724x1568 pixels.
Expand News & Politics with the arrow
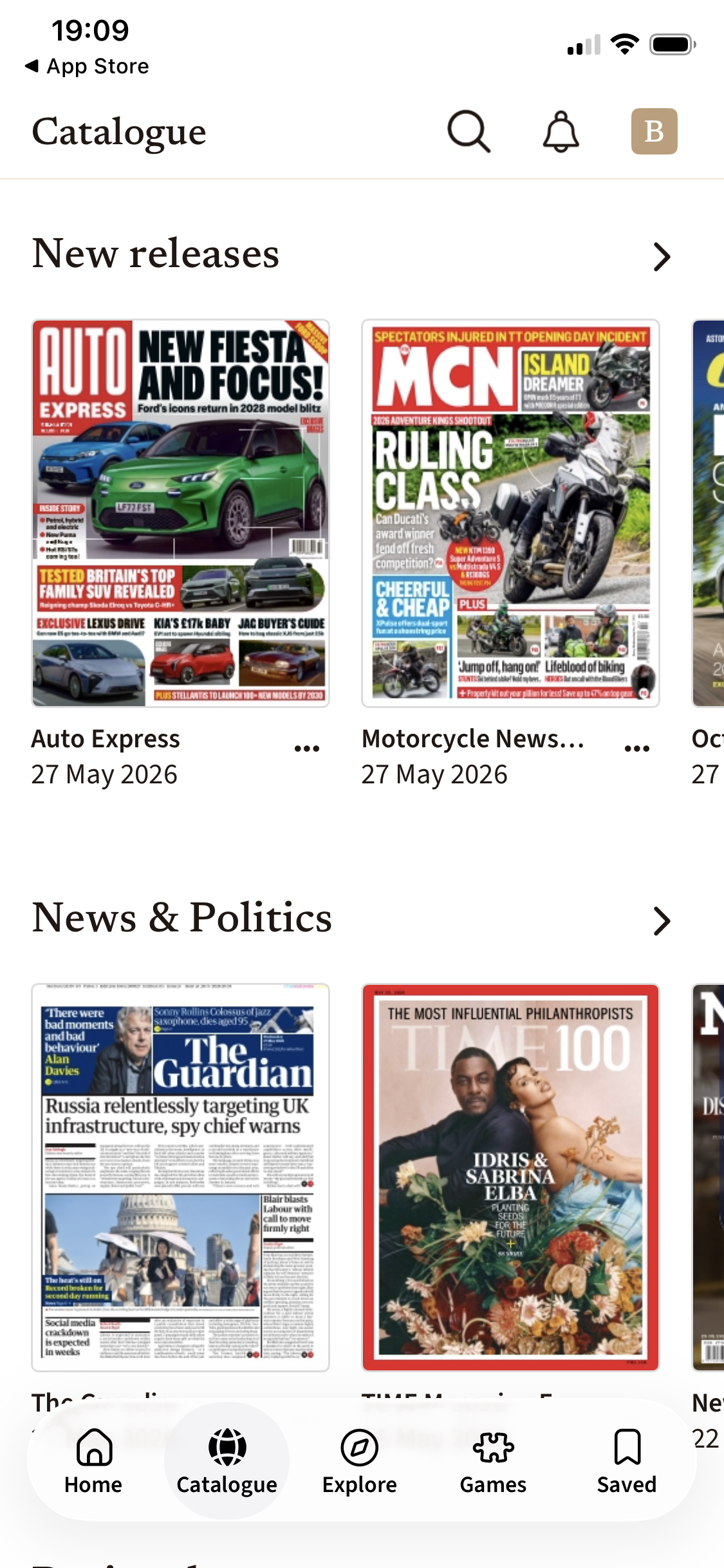tap(662, 920)
